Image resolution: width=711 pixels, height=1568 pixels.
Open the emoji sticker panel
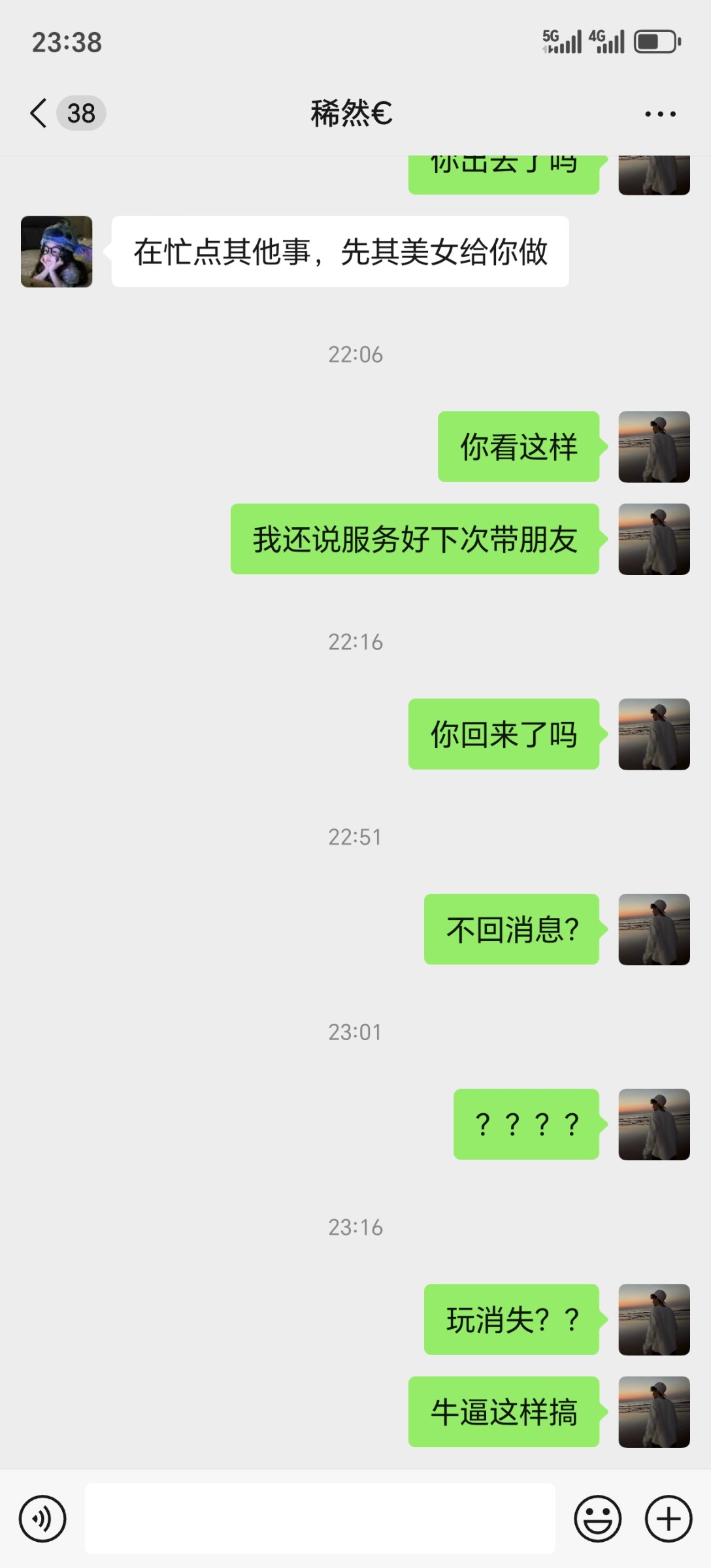coord(597,1518)
